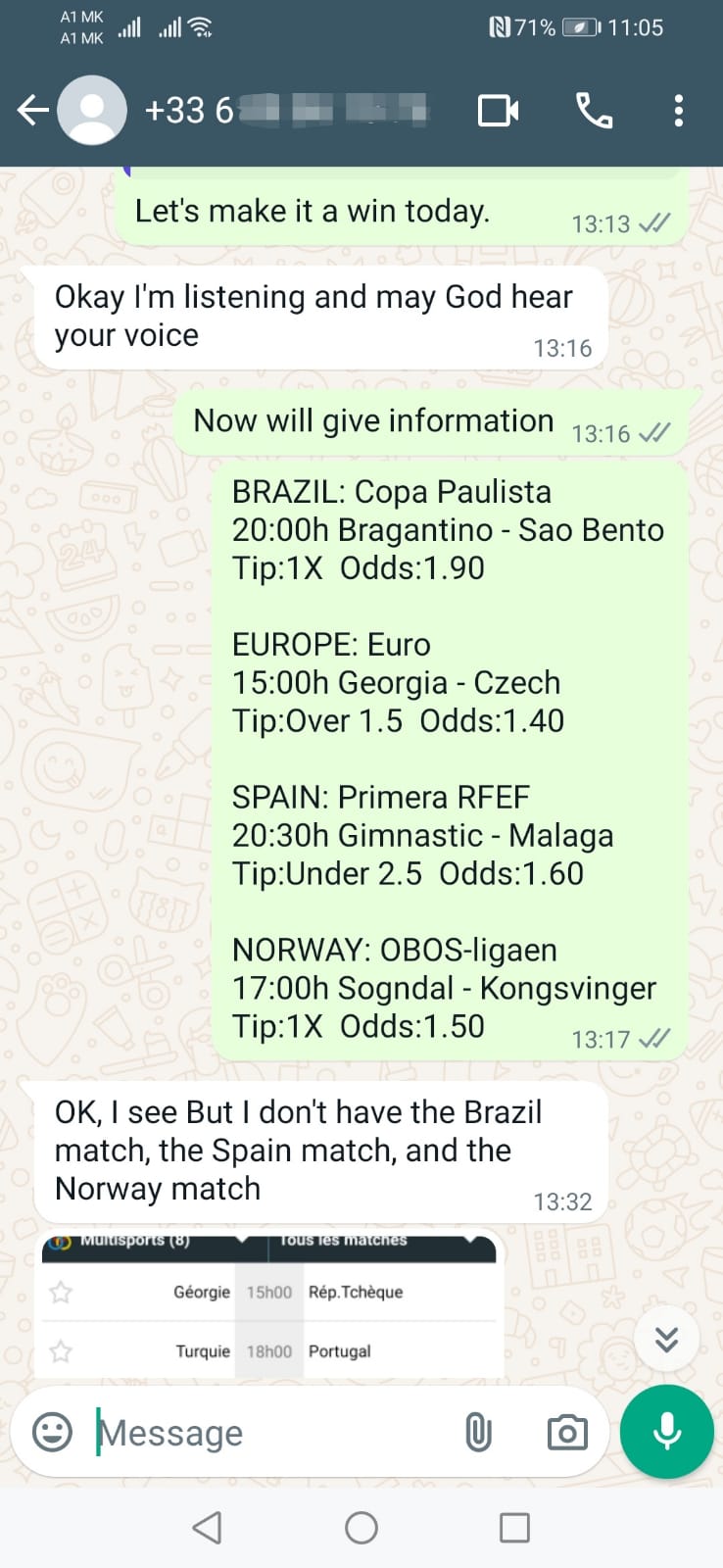Open the overflow menu
Viewport: 723px width, 1568px height.
point(678,111)
